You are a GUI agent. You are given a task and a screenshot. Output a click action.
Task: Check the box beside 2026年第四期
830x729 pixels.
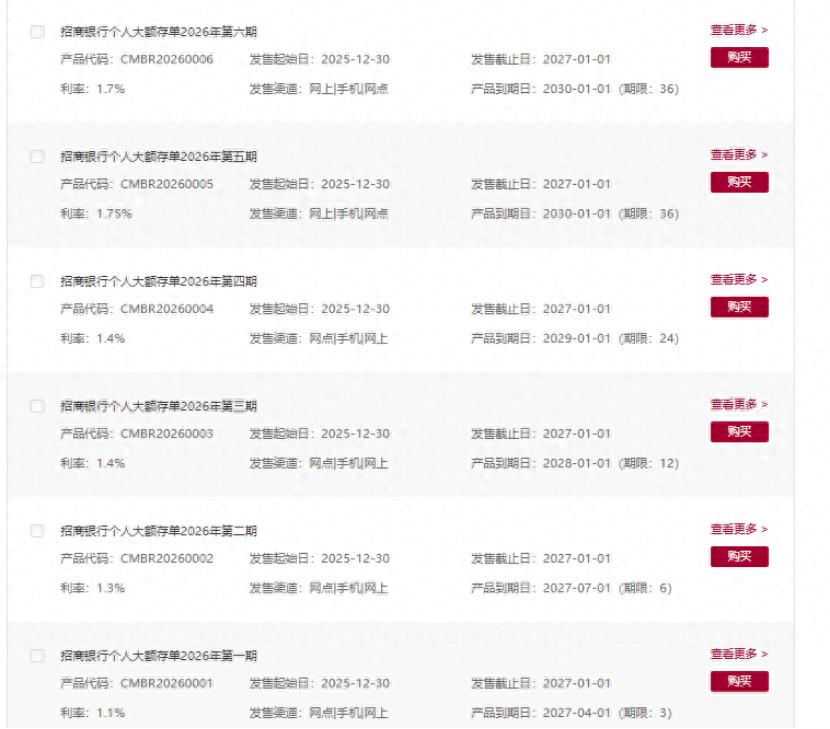click(x=38, y=281)
